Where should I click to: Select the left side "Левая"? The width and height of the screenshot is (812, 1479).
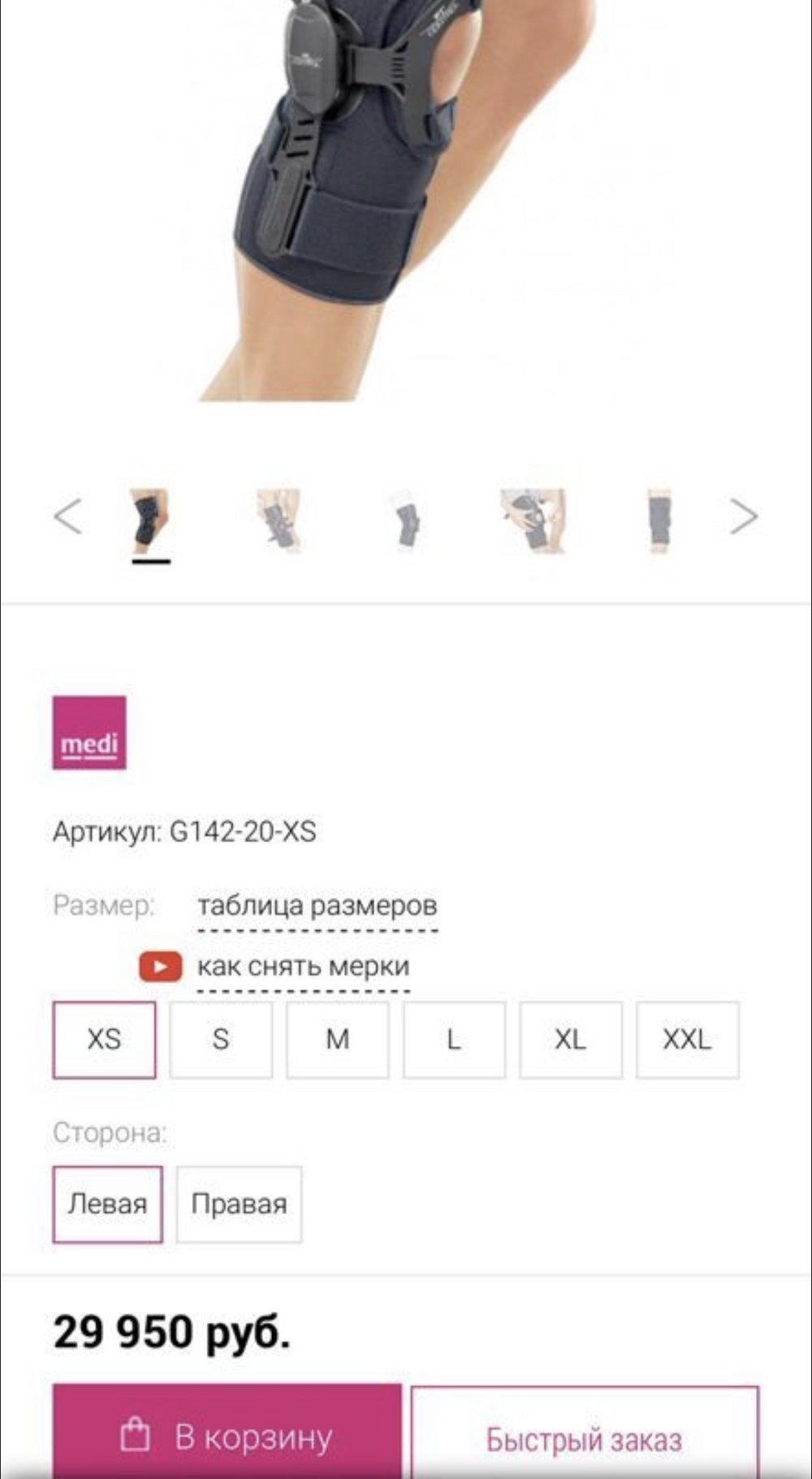[x=107, y=1204]
